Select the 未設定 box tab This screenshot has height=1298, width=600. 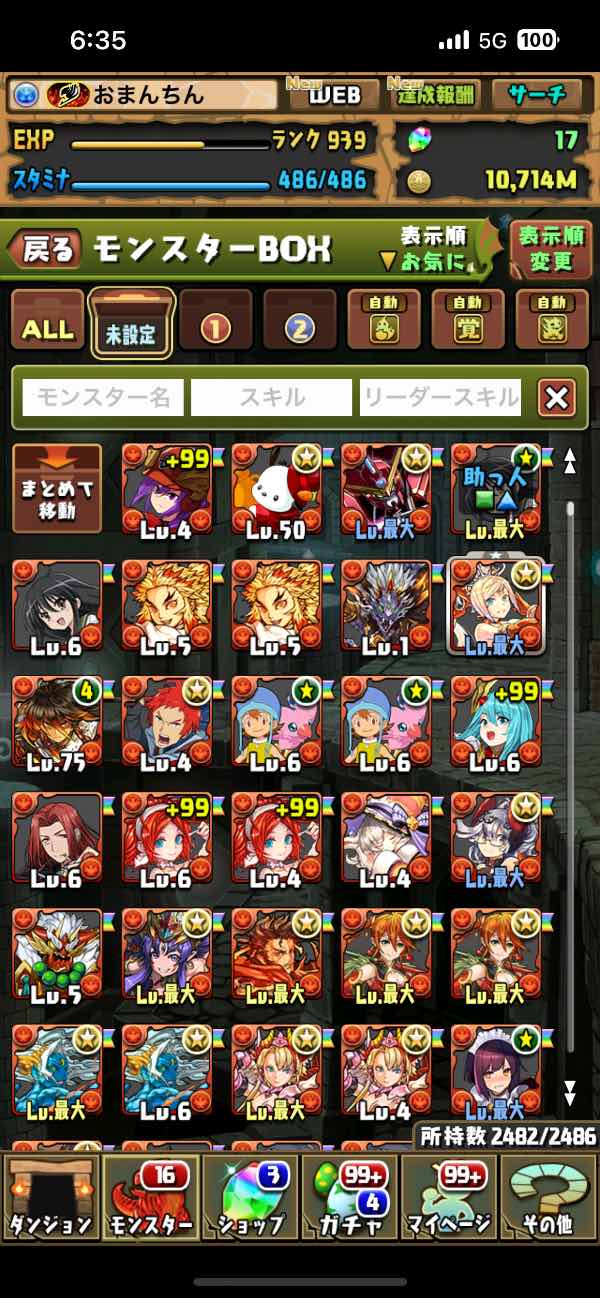tap(132, 324)
